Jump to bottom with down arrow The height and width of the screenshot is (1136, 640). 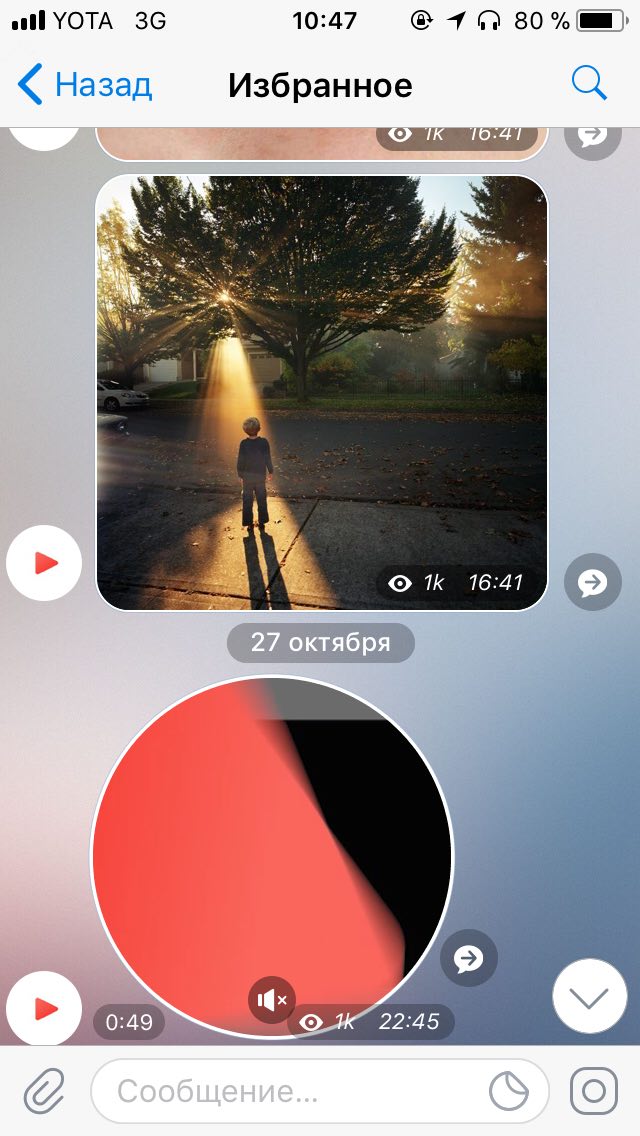click(589, 996)
